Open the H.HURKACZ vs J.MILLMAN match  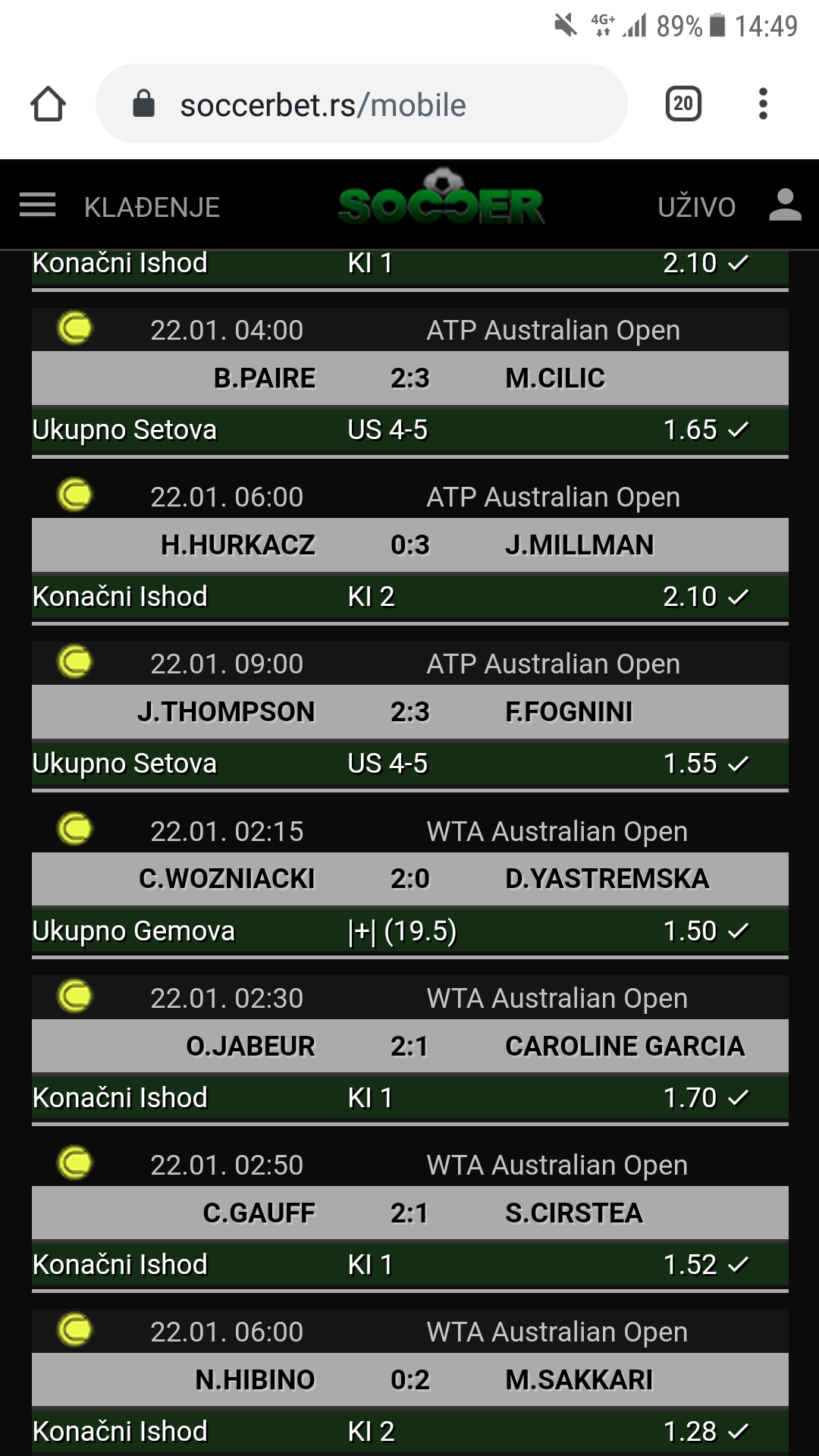(409, 544)
